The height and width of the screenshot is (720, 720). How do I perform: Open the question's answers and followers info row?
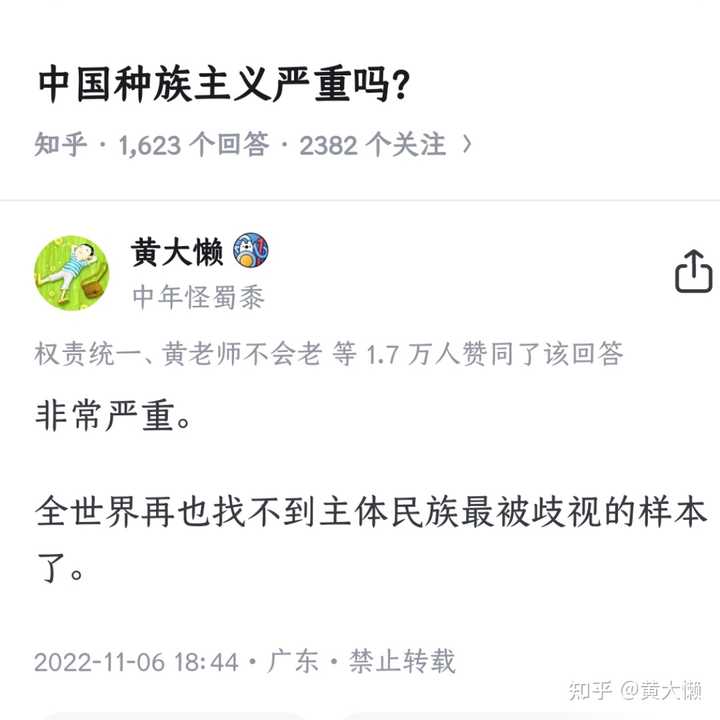tap(252, 146)
